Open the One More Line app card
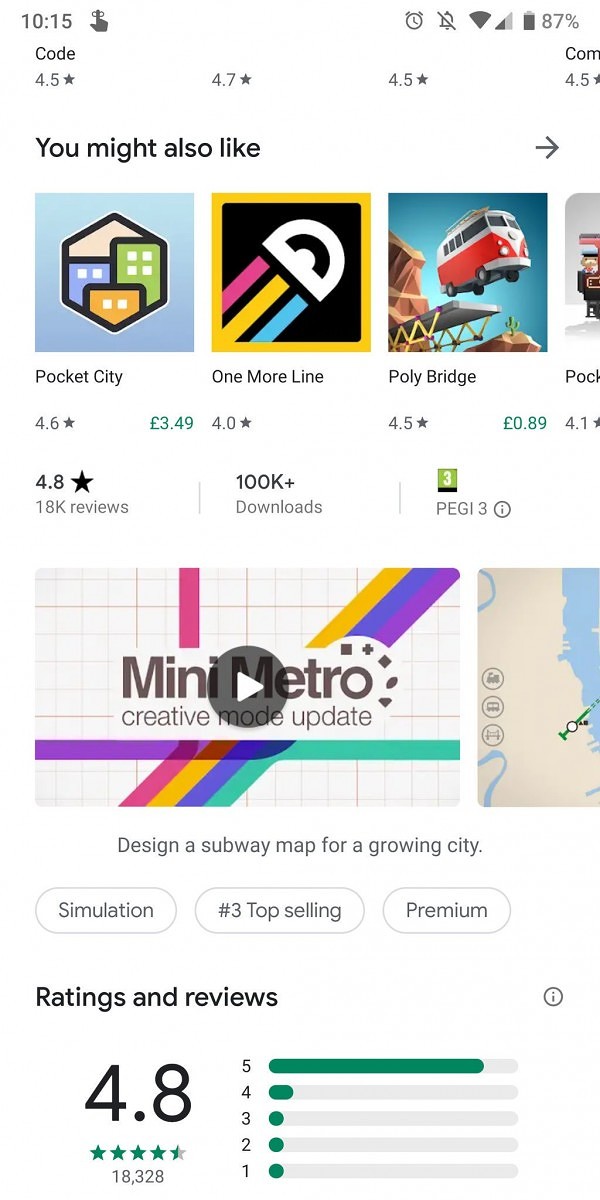Screen dimensions: 600x1200 click(291, 312)
